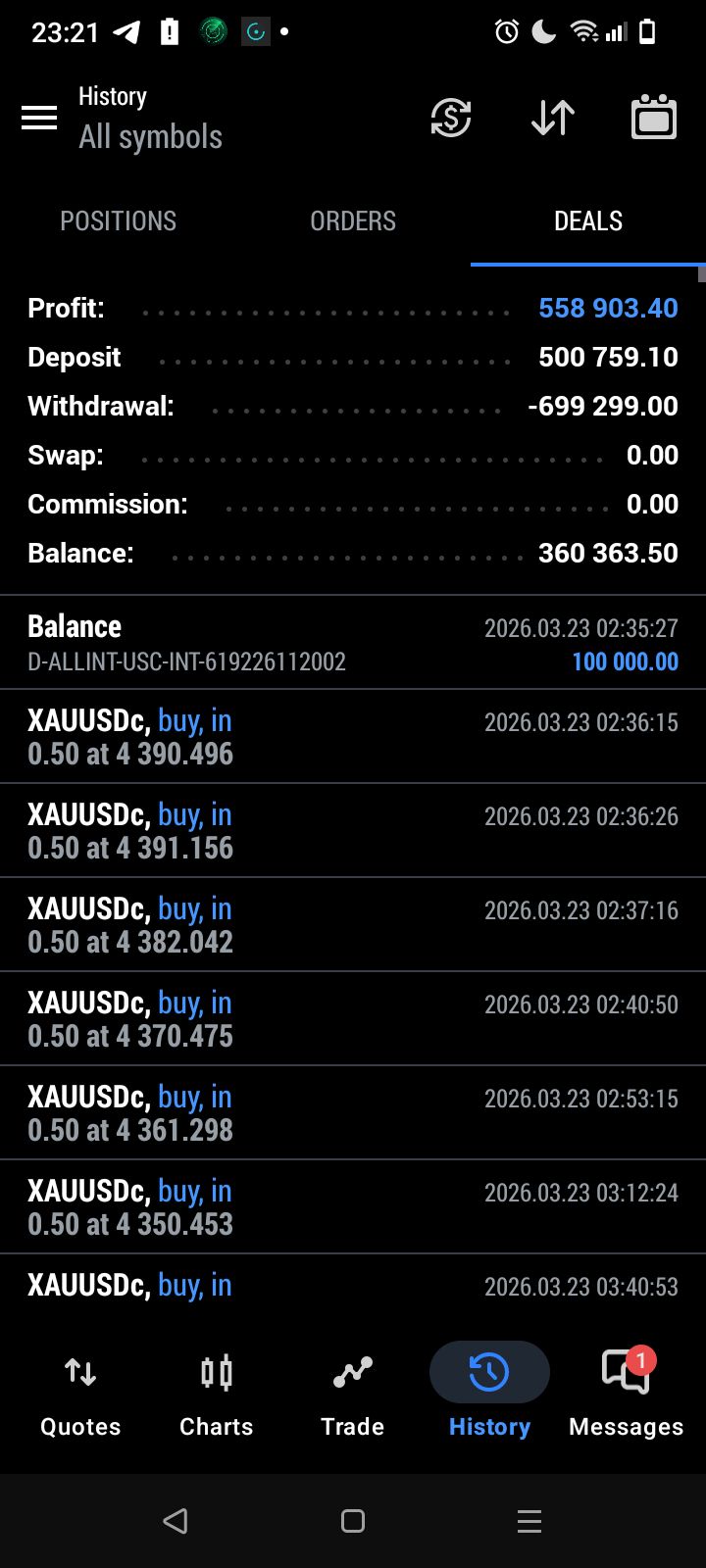Open the XAUUSDc deal at 4 382.042
Screen dimensions: 706x1568
point(353,925)
